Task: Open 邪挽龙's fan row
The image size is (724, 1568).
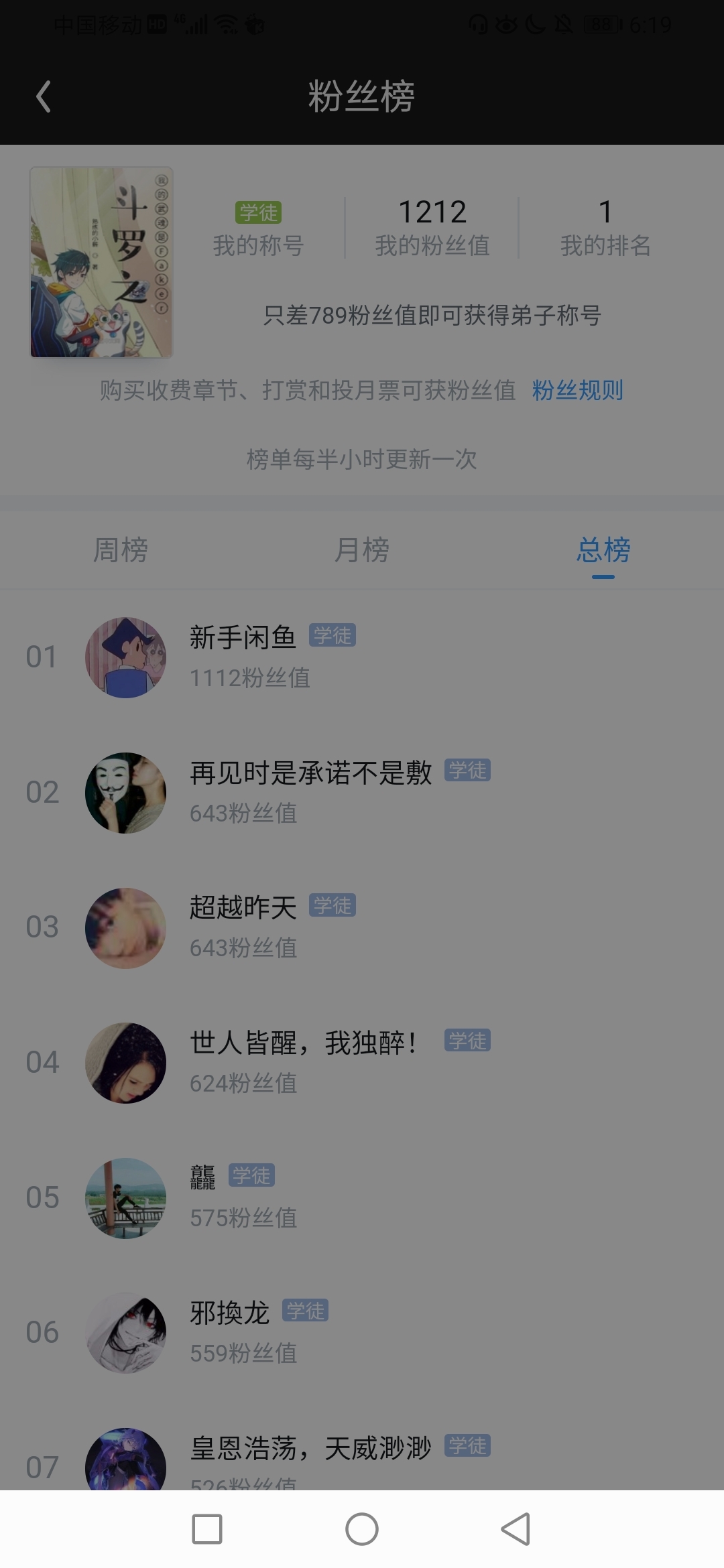Action: click(x=362, y=1333)
